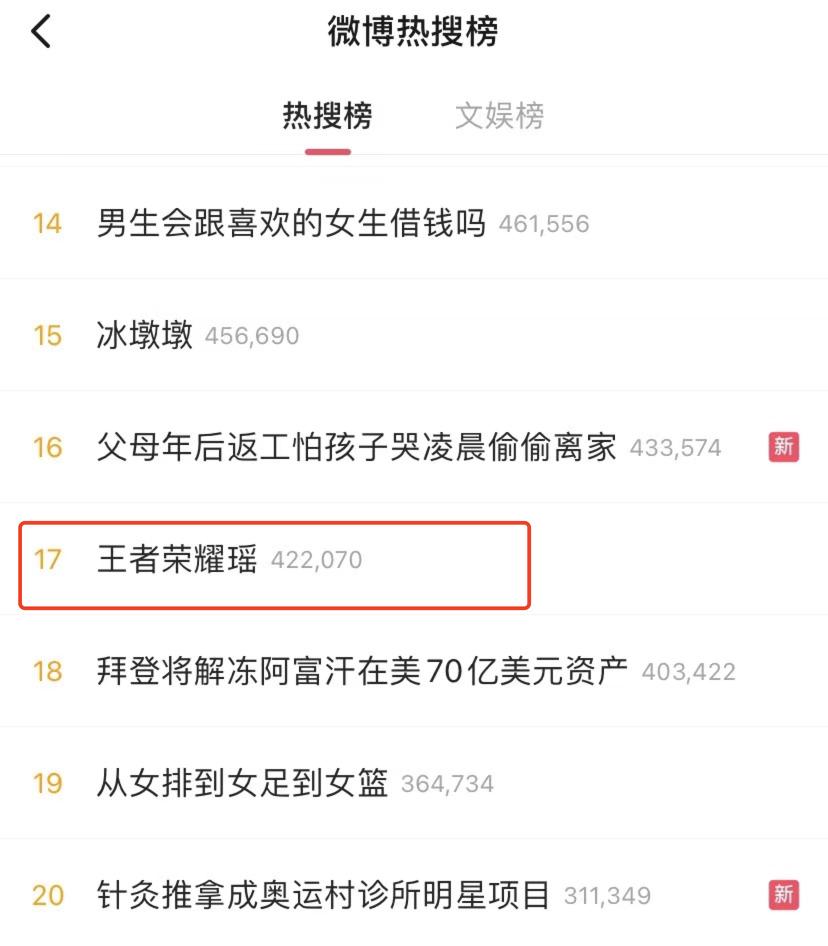Select the 热搜榜 tab
Viewport: 828px width, 946px height.
330,117
